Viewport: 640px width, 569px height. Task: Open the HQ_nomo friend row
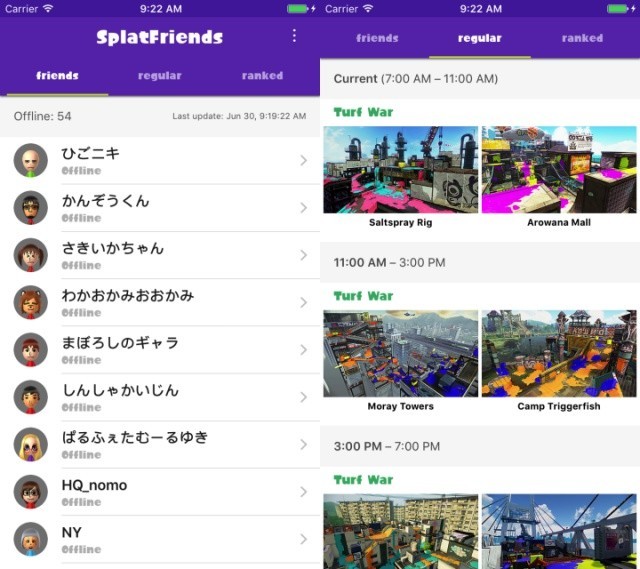click(160, 492)
